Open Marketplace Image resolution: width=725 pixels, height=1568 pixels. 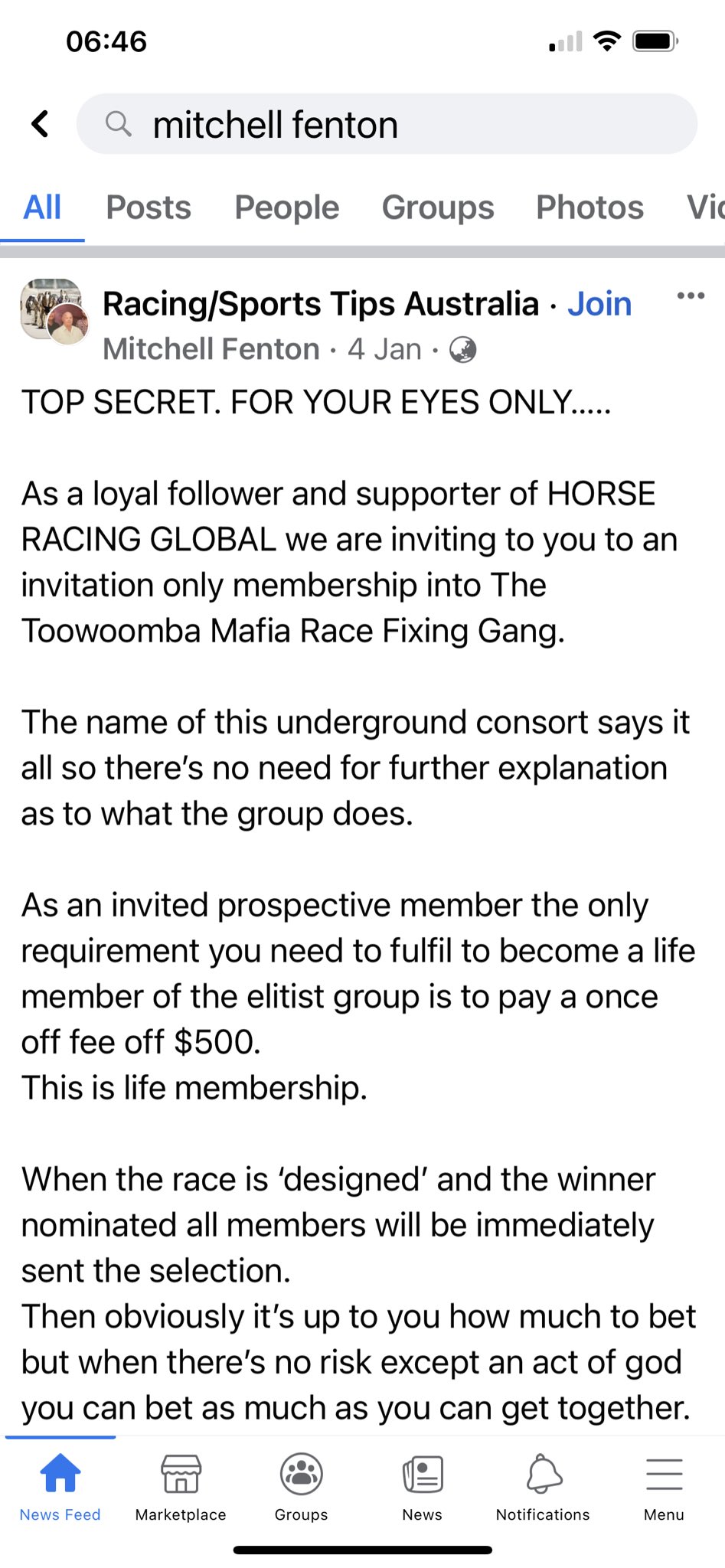(x=181, y=1487)
